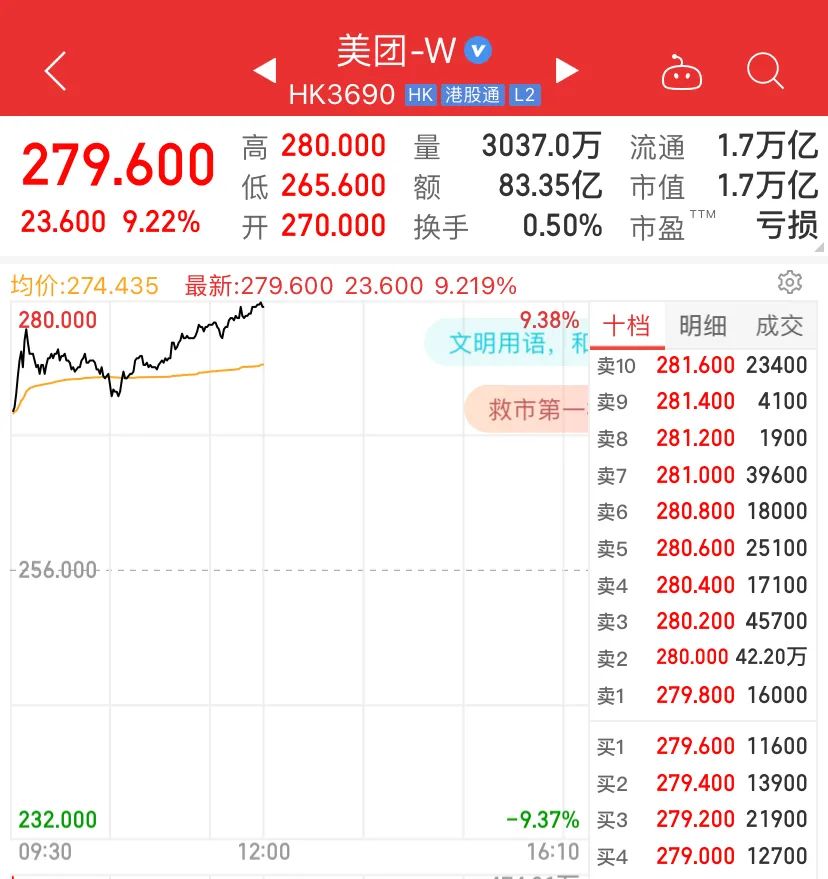828x879 pixels.
Task: Switch to previous stock with left arrow
Action: [266, 70]
